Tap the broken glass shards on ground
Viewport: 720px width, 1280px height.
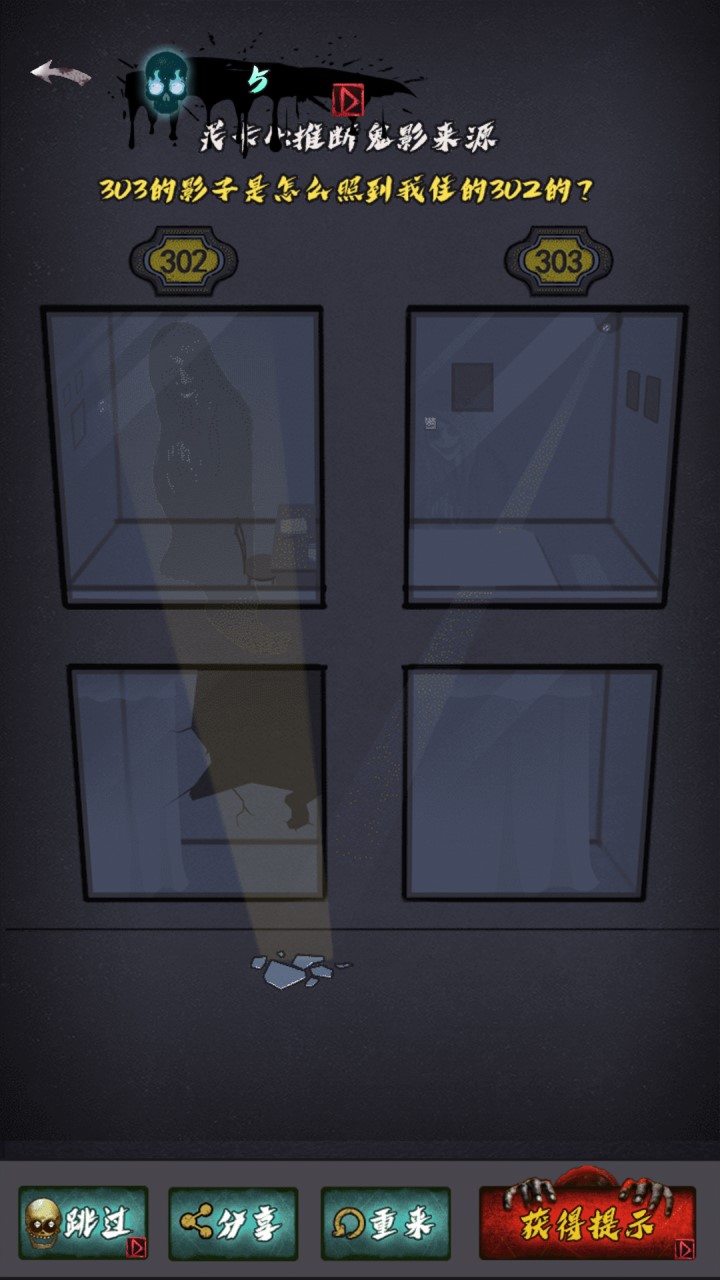298,969
